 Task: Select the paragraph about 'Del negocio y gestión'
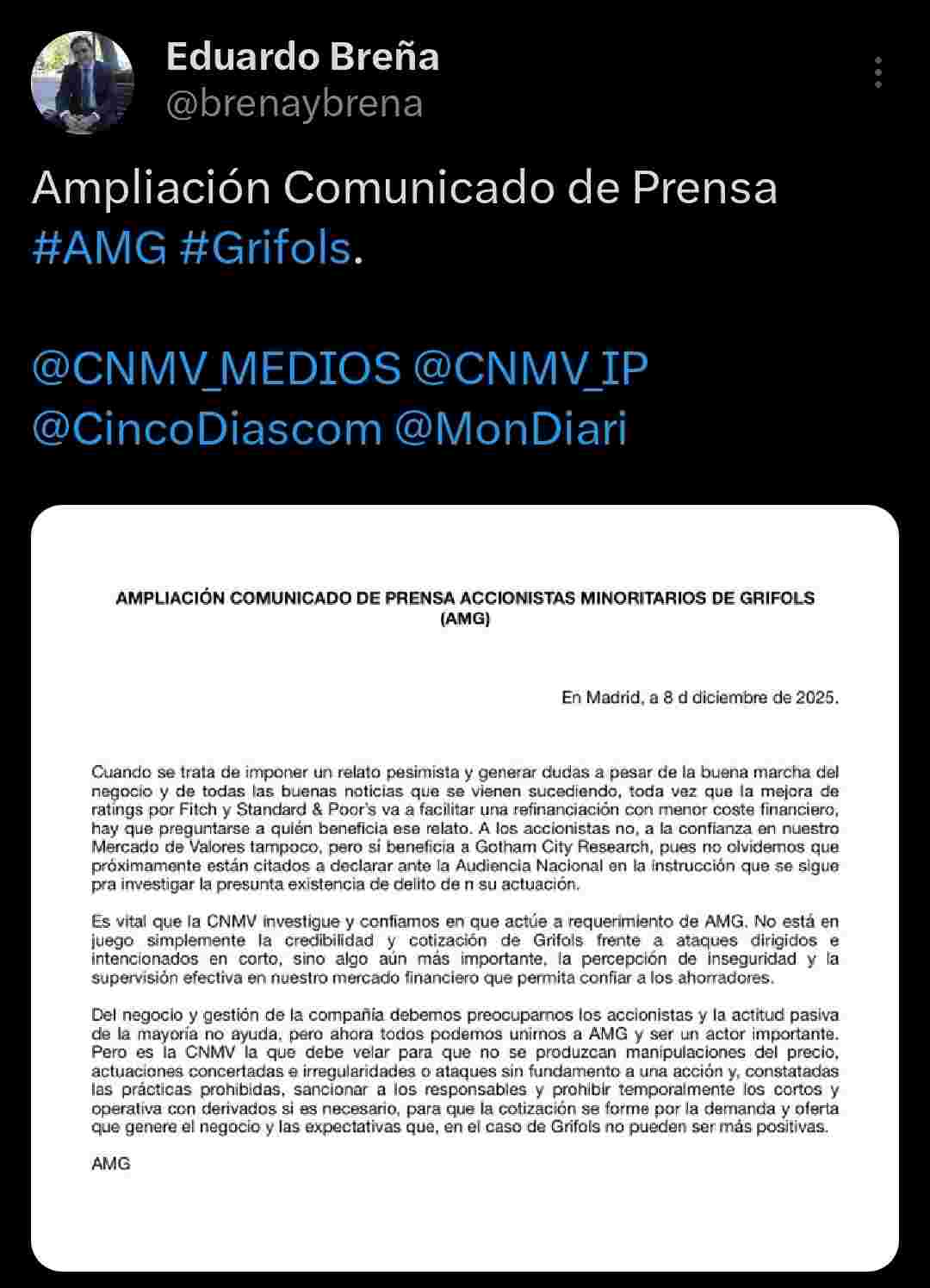point(465,1068)
